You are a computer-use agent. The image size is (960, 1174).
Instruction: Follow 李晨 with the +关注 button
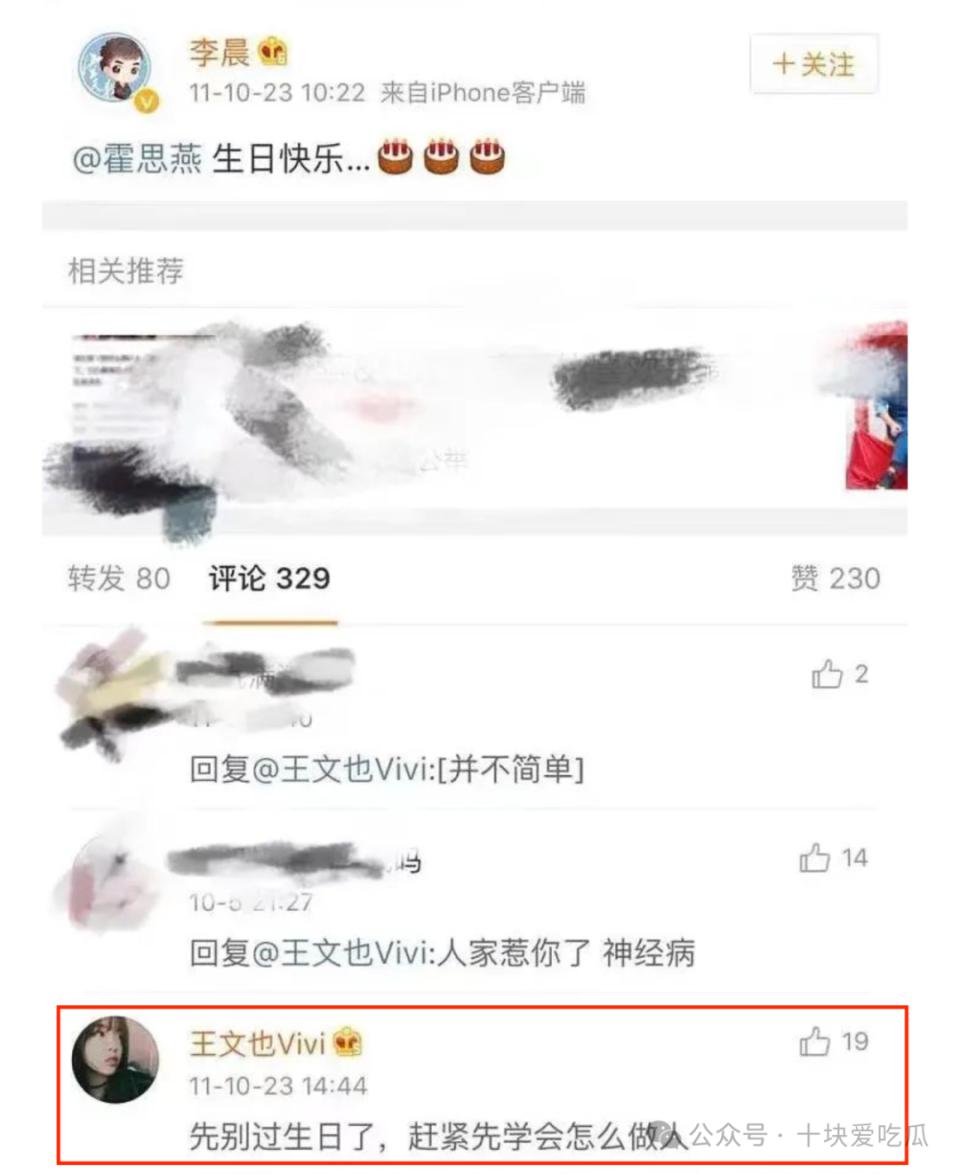[813, 65]
